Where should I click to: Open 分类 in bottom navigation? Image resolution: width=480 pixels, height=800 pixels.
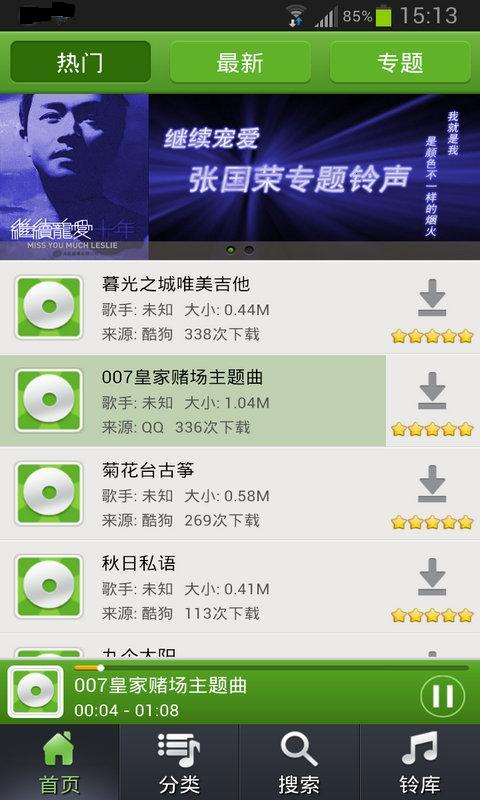coord(179,762)
